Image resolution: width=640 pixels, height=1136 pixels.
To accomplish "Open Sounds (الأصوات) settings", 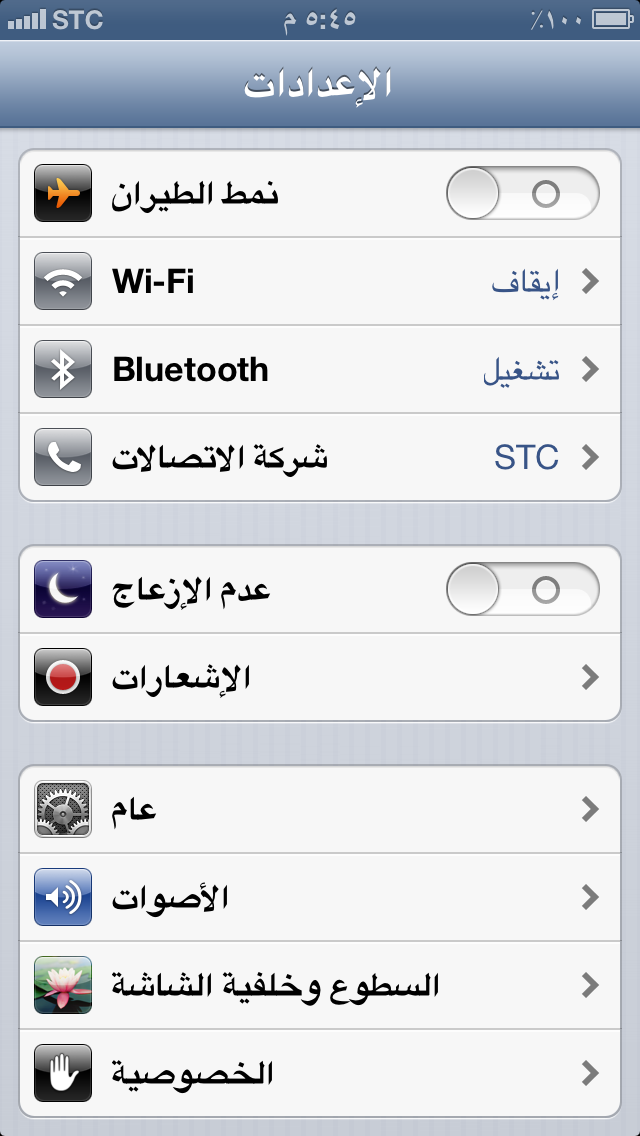I will click(x=320, y=898).
